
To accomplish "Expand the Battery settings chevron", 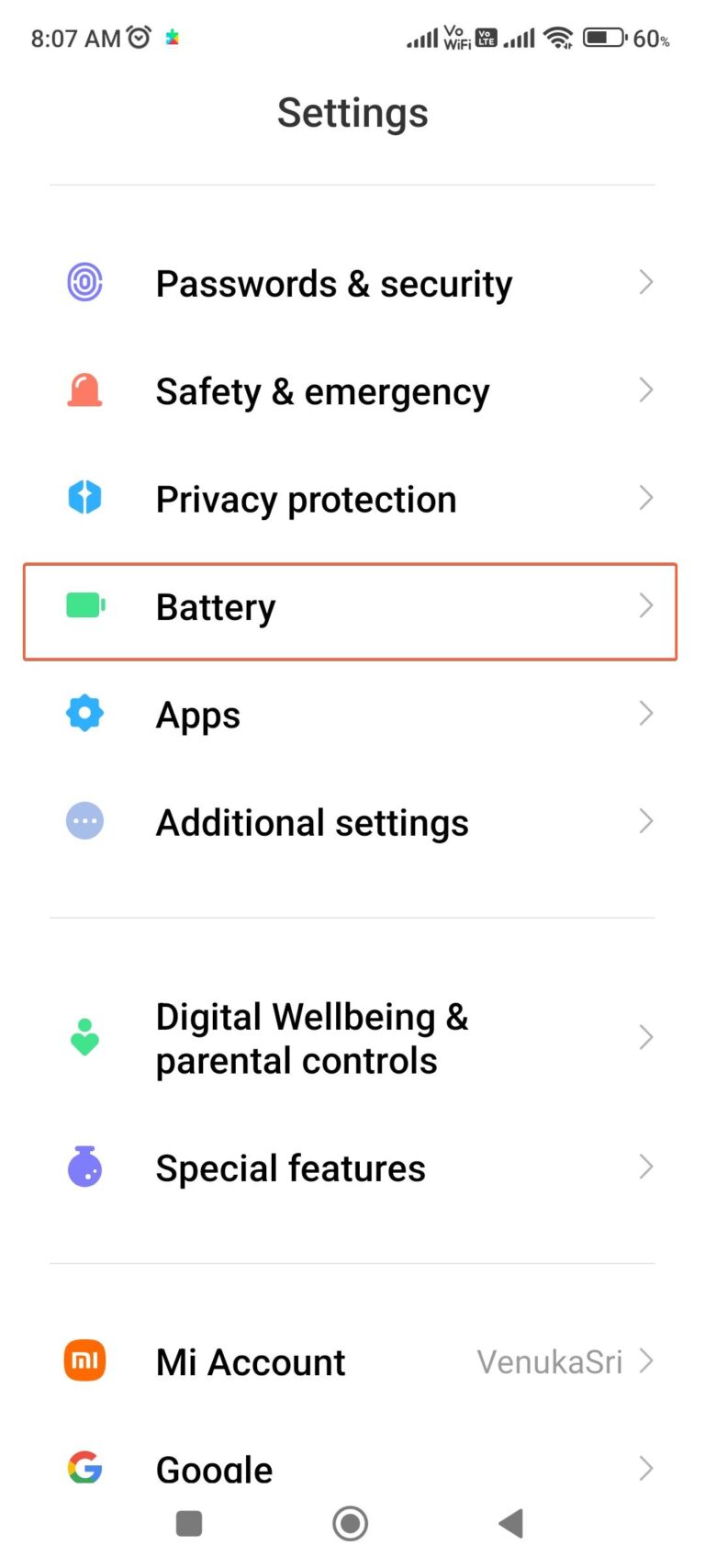I will (x=646, y=605).
